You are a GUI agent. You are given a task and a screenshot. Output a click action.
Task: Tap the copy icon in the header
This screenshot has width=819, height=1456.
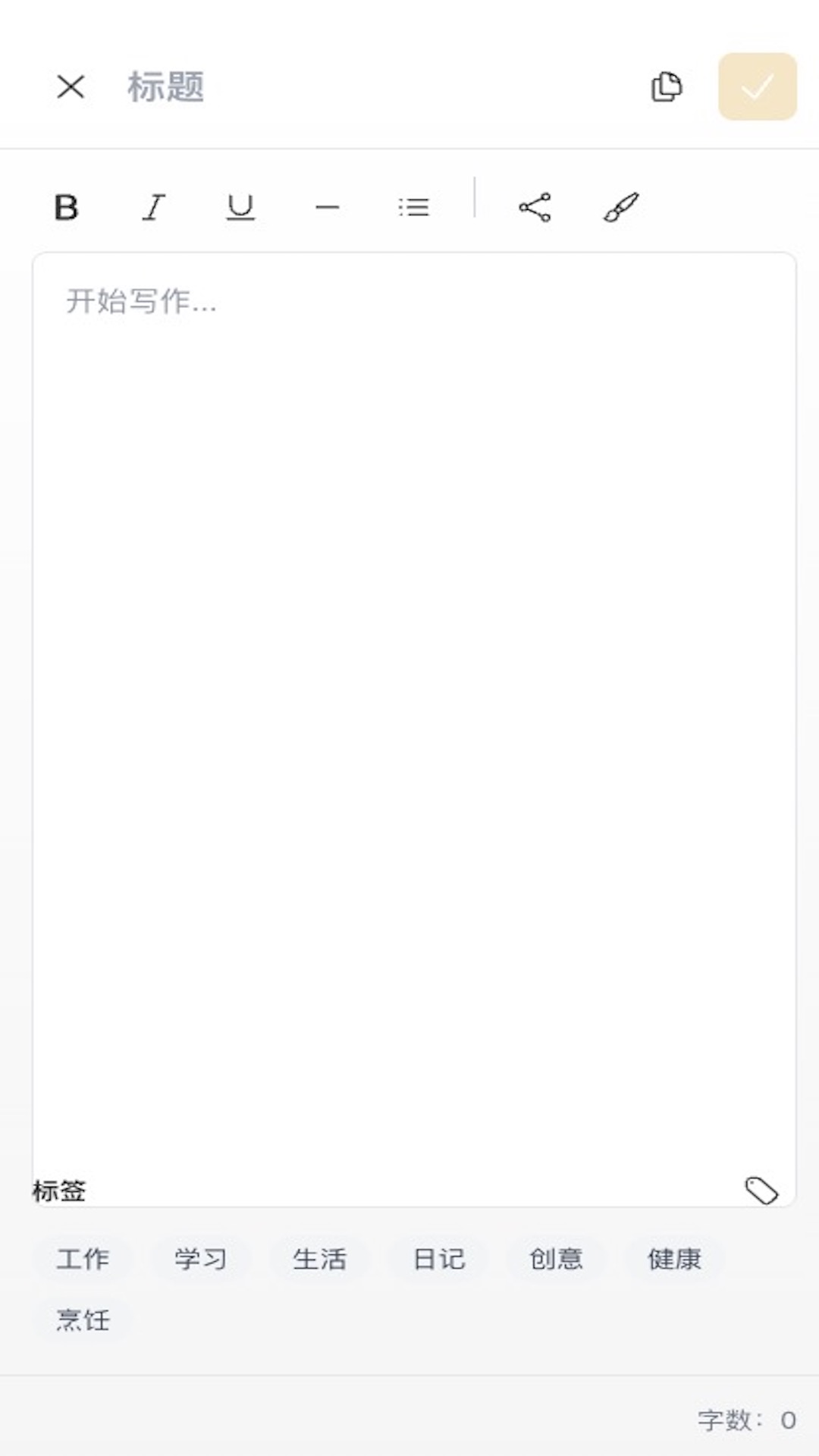(x=667, y=86)
